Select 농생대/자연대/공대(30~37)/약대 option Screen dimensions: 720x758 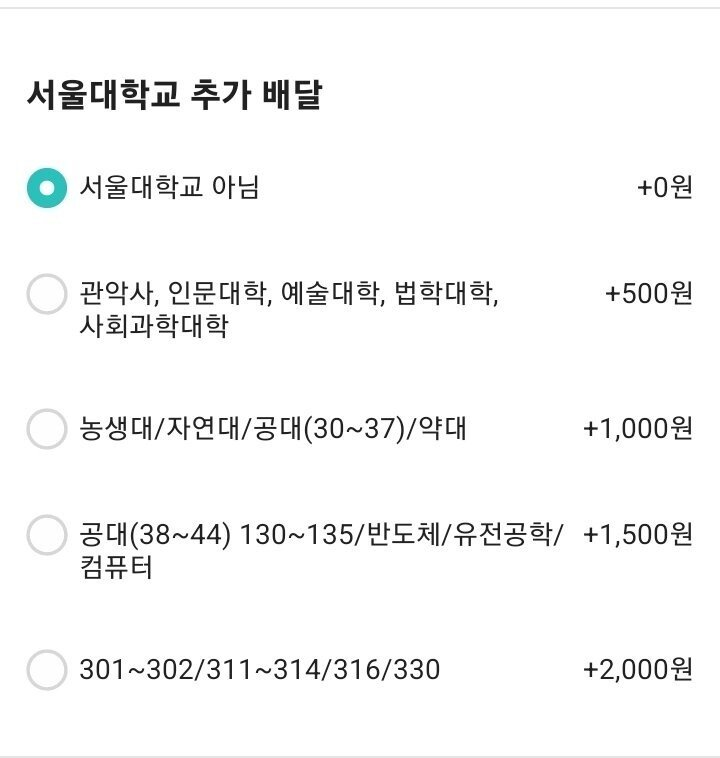pyautogui.click(x=46, y=429)
